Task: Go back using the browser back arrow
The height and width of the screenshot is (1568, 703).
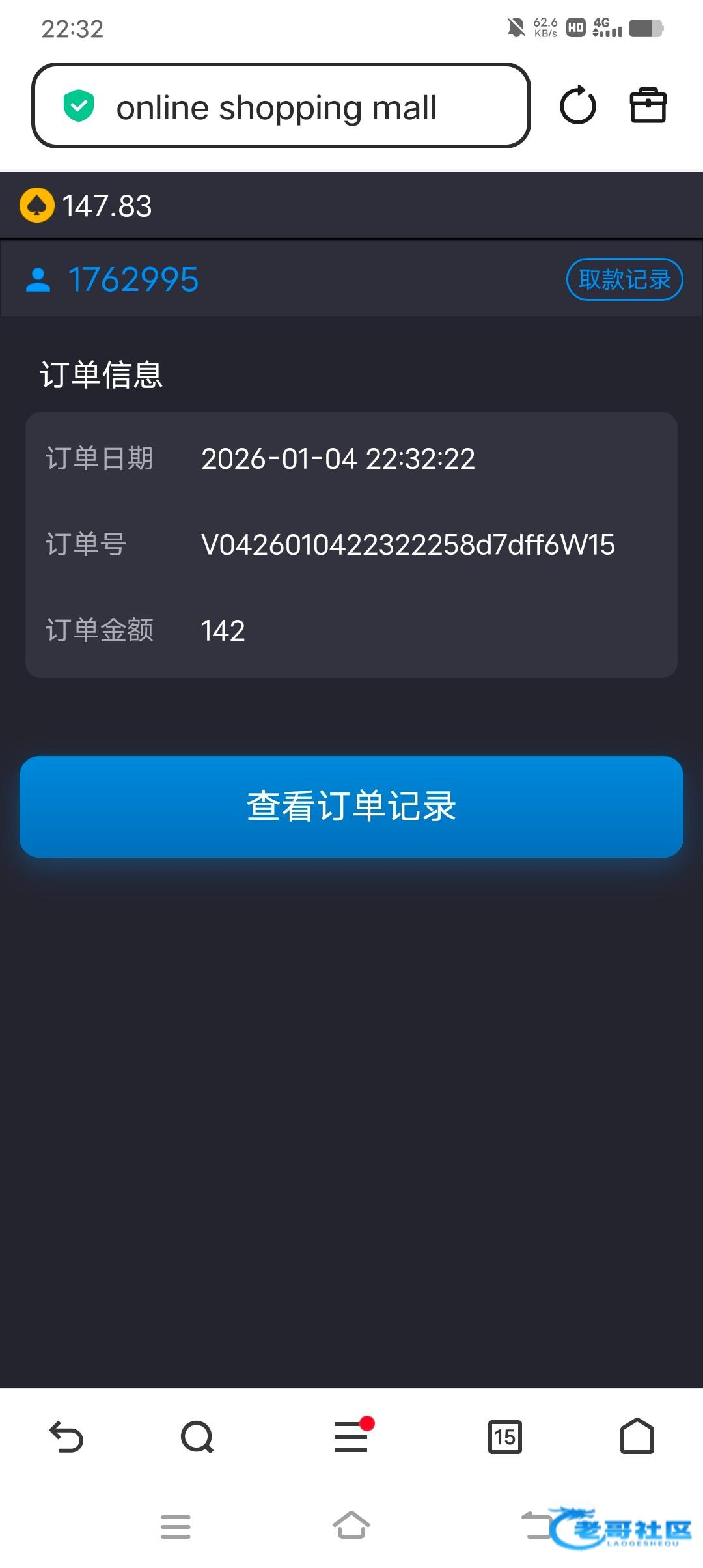Action: (66, 1436)
